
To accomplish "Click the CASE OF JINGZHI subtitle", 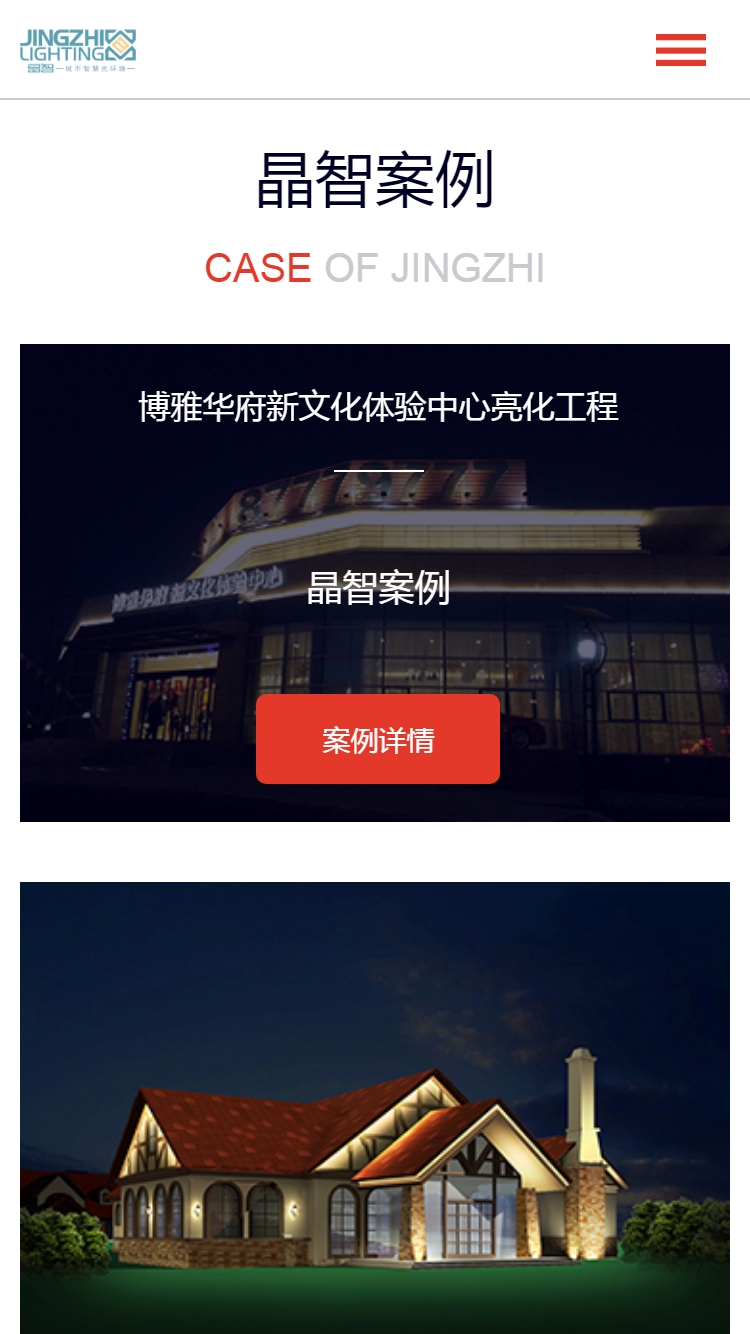I will click(x=374, y=268).
